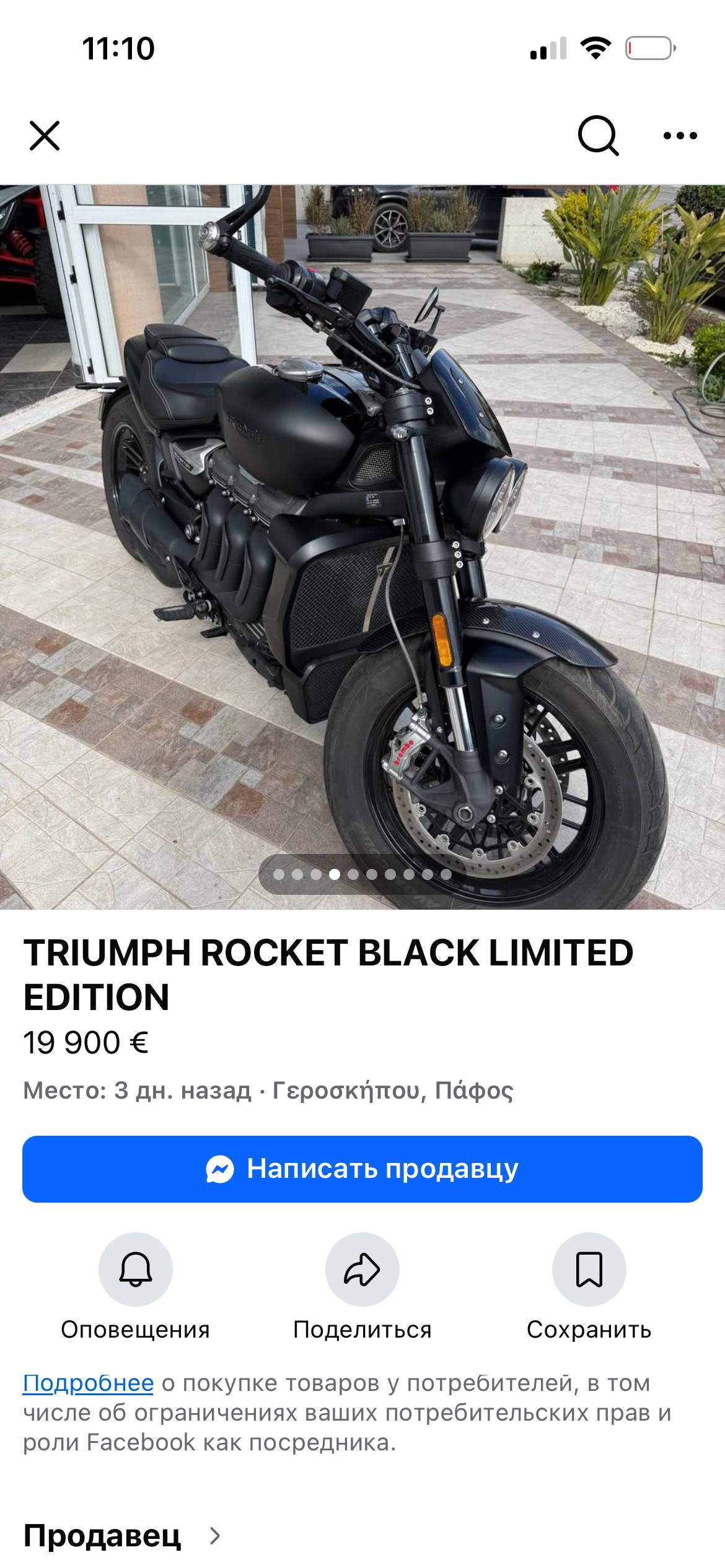The height and width of the screenshot is (1568, 725).
Task: Open the Triumph Rocket listing photo
Action: (x=362, y=545)
